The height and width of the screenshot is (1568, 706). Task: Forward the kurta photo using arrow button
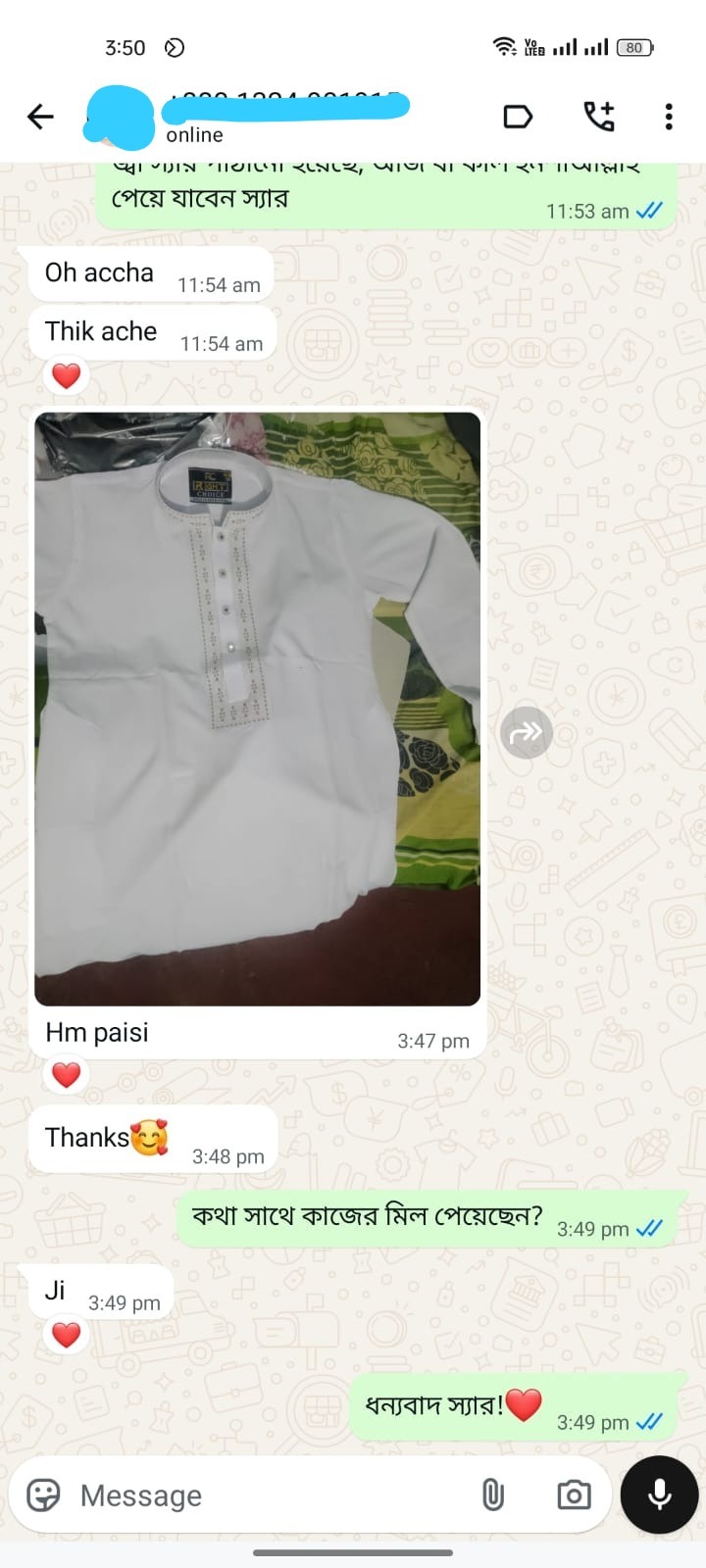tap(527, 732)
